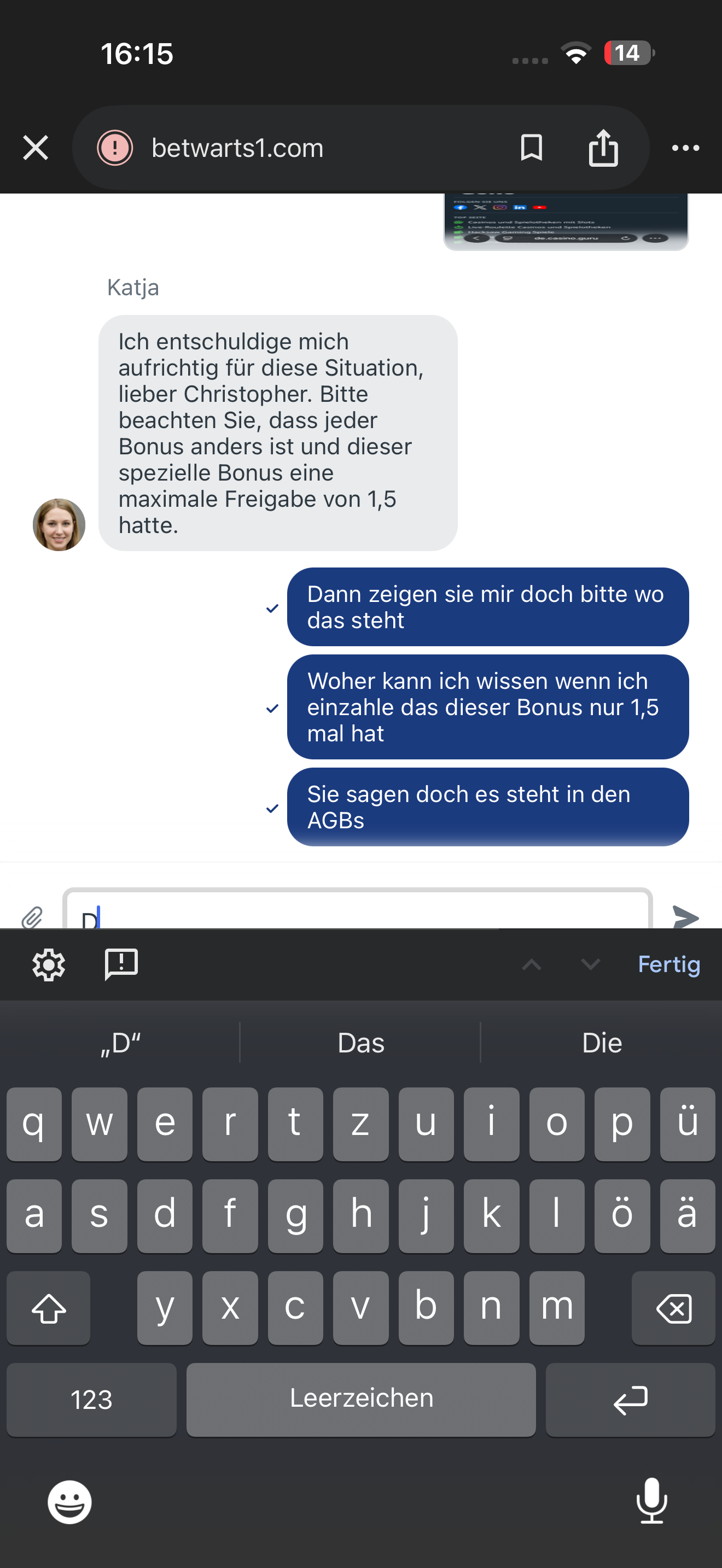
Task: Delete a character with backspace
Action: pos(673,1307)
